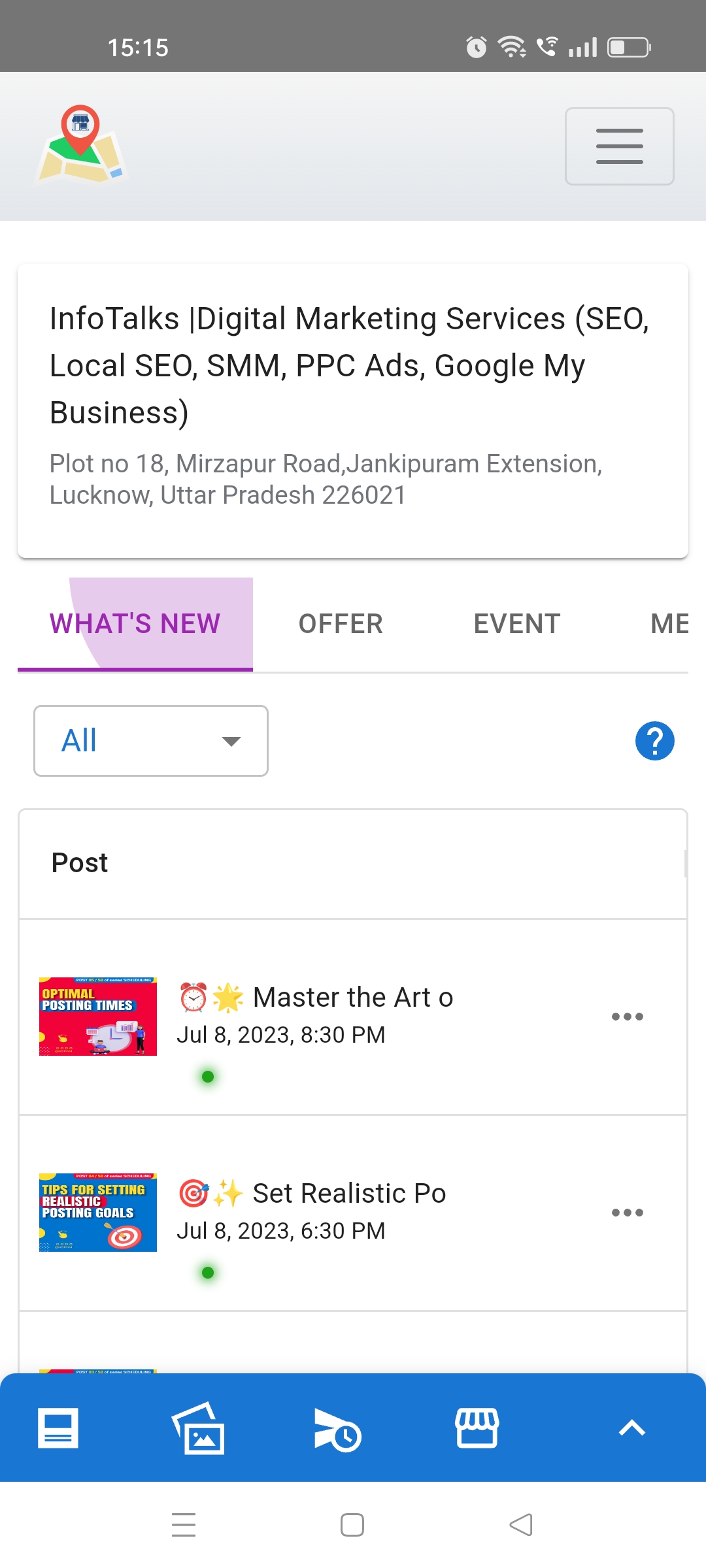Expand the bottom bar with up chevron
The height and width of the screenshot is (1568, 706).
pos(631,1428)
